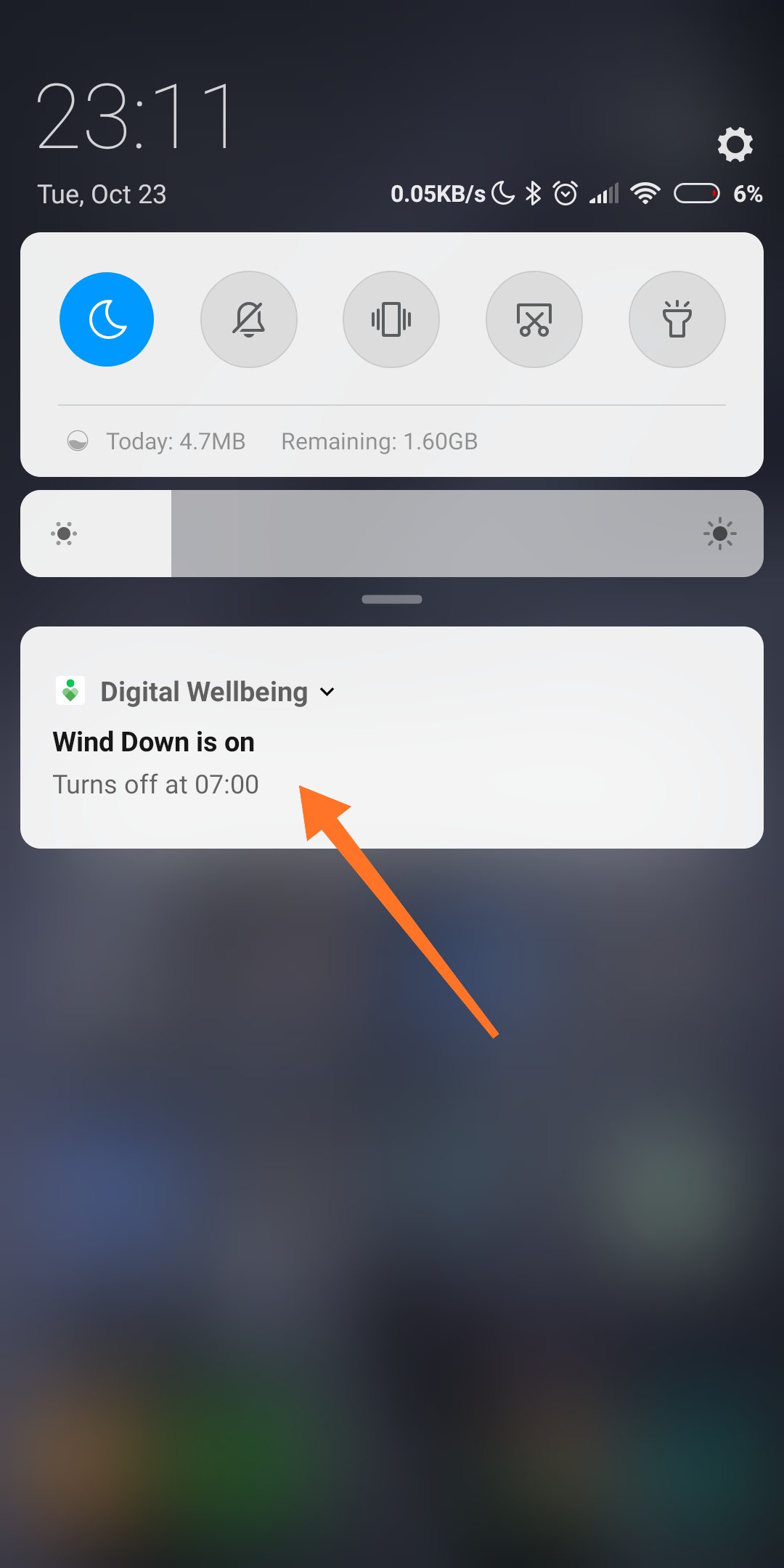Open the settings gear icon

click(735, 144)
